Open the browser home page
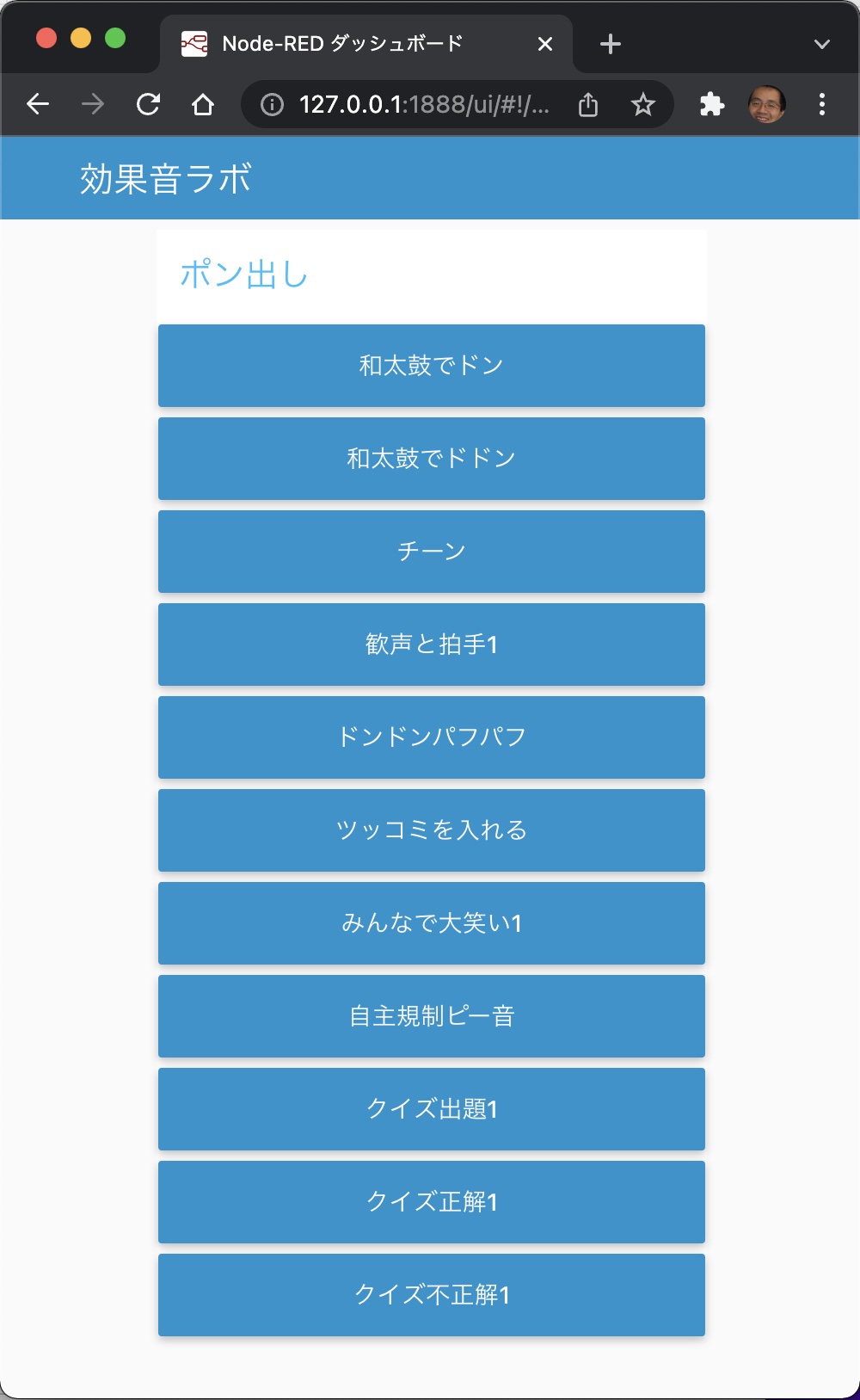The width and height of the screenshot is (860, 1400). 204,104
